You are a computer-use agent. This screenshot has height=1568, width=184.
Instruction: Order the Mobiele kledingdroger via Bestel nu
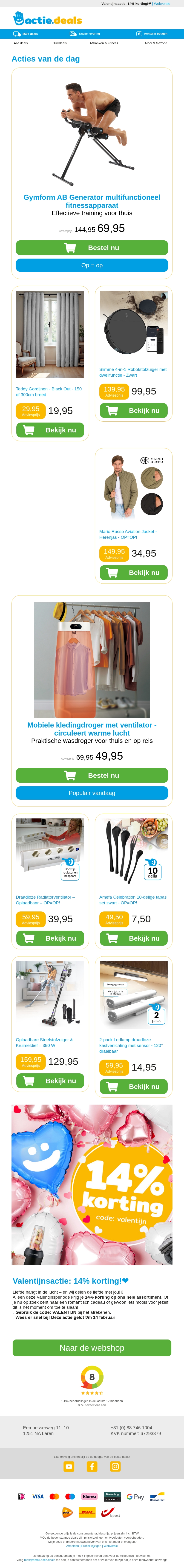click(92, 776)
